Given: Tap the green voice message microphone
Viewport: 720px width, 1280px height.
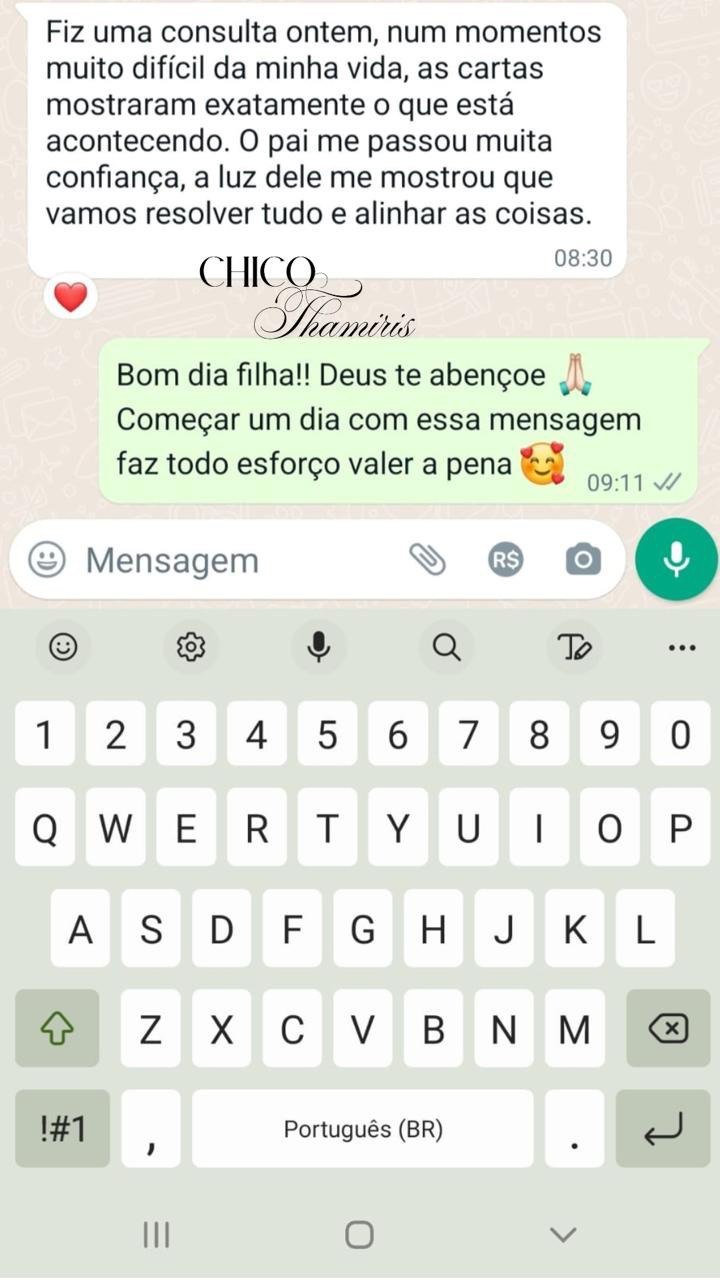Looking at the screenshot, I should (676, 559).
